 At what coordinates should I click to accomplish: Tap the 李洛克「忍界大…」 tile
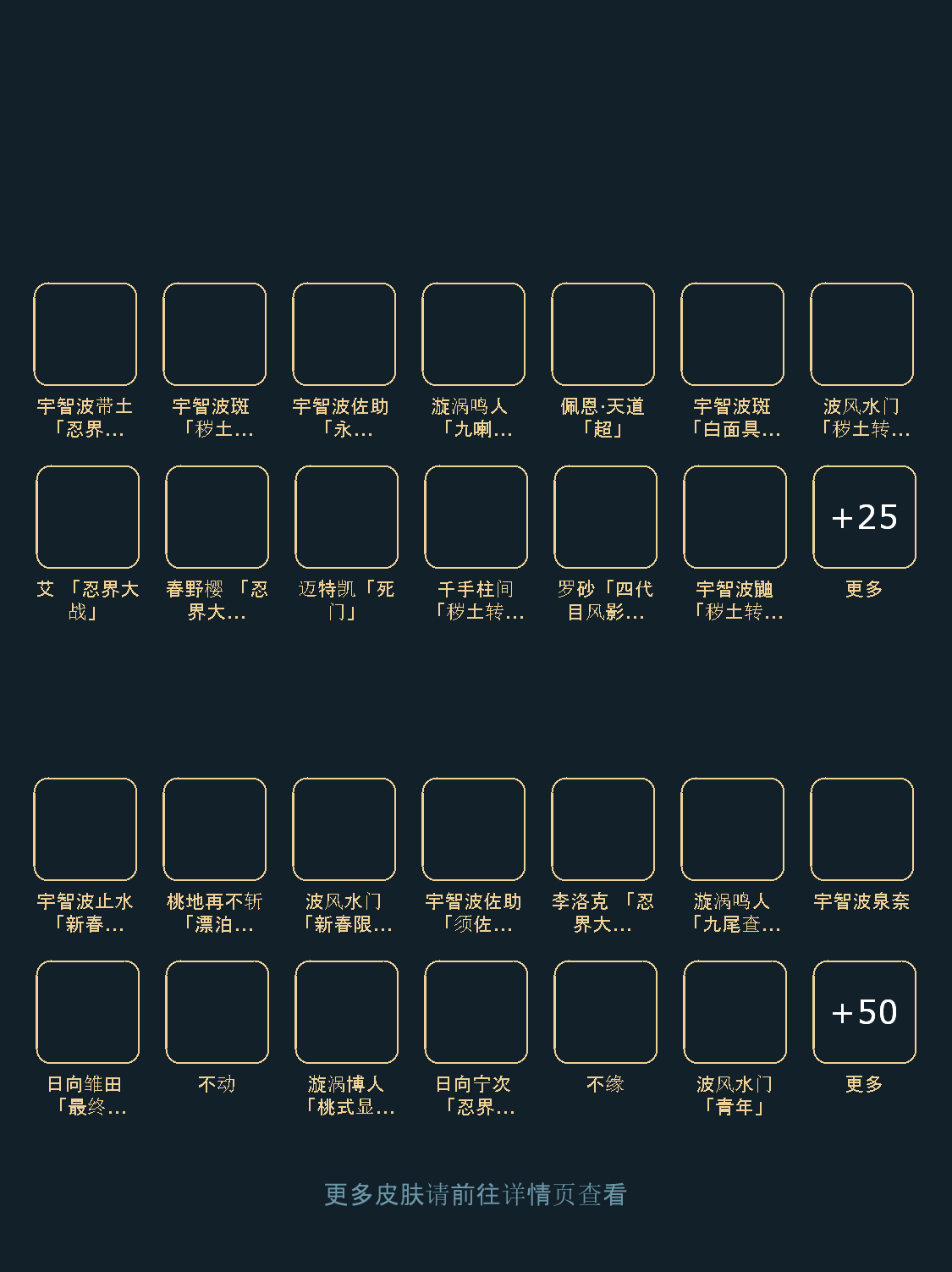click(603, 829)
